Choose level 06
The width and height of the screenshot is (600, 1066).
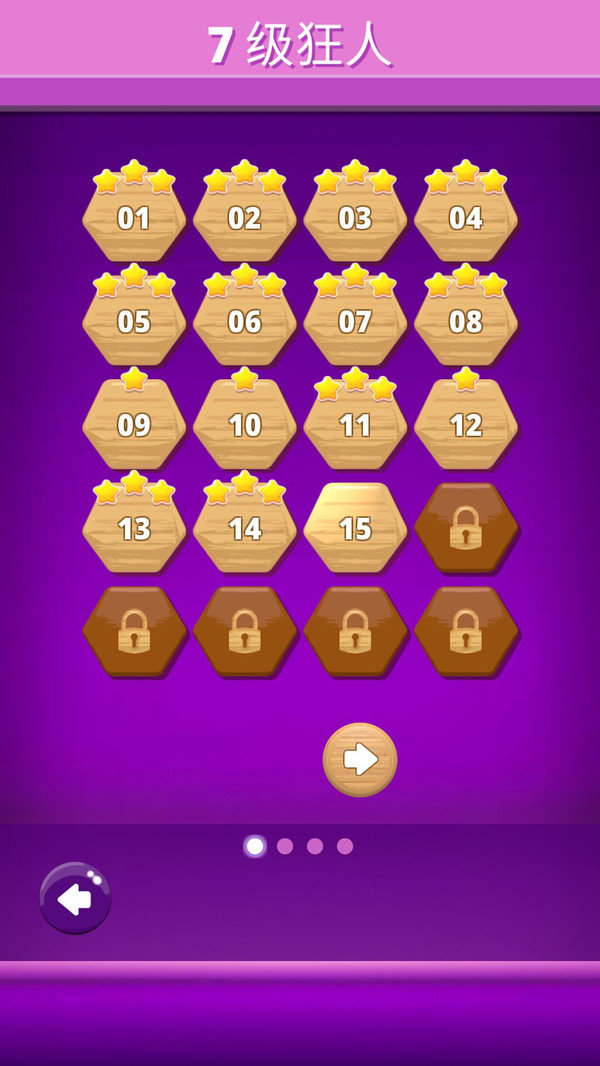pyautogui.click(x=245, y=322)
